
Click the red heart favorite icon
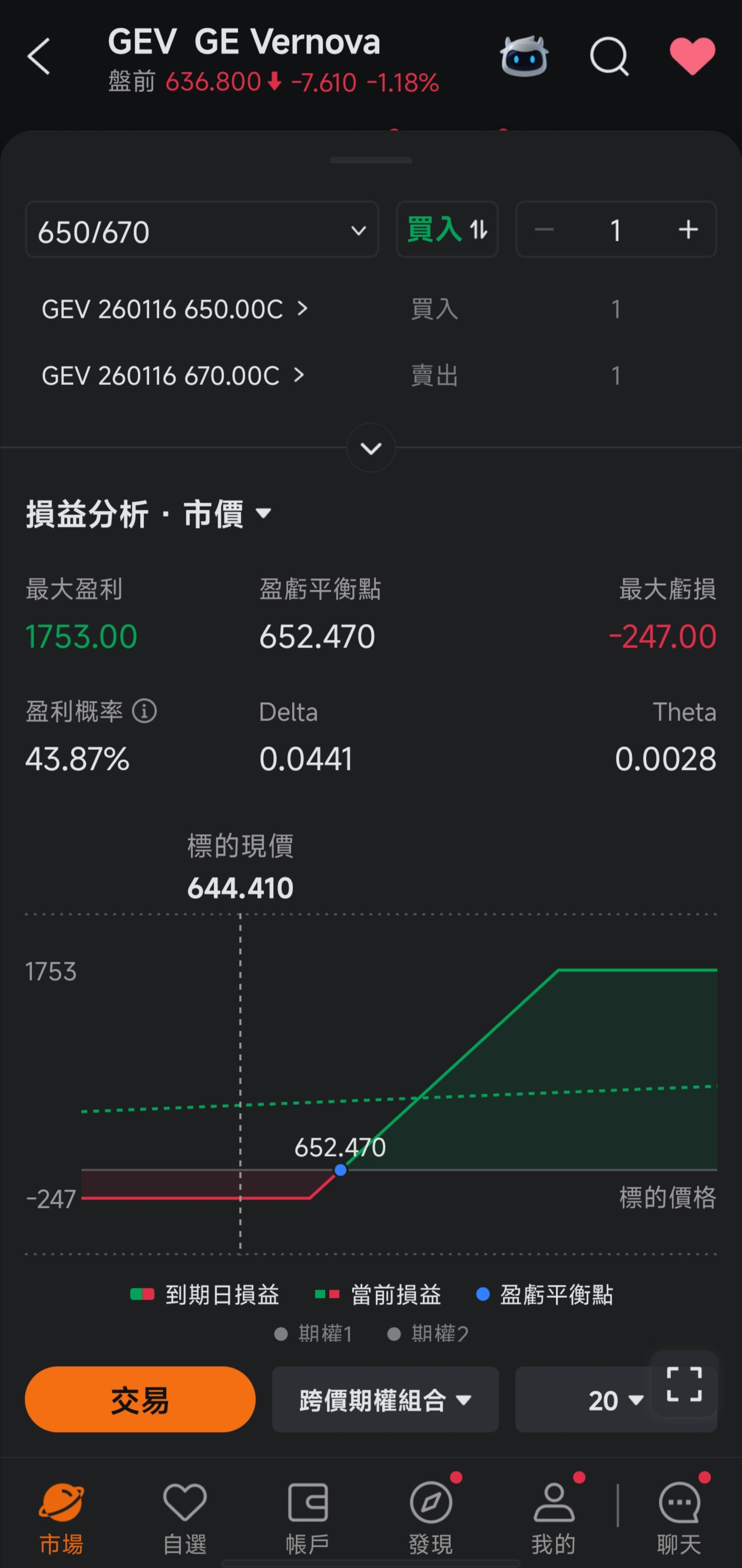tap(693, 55)
